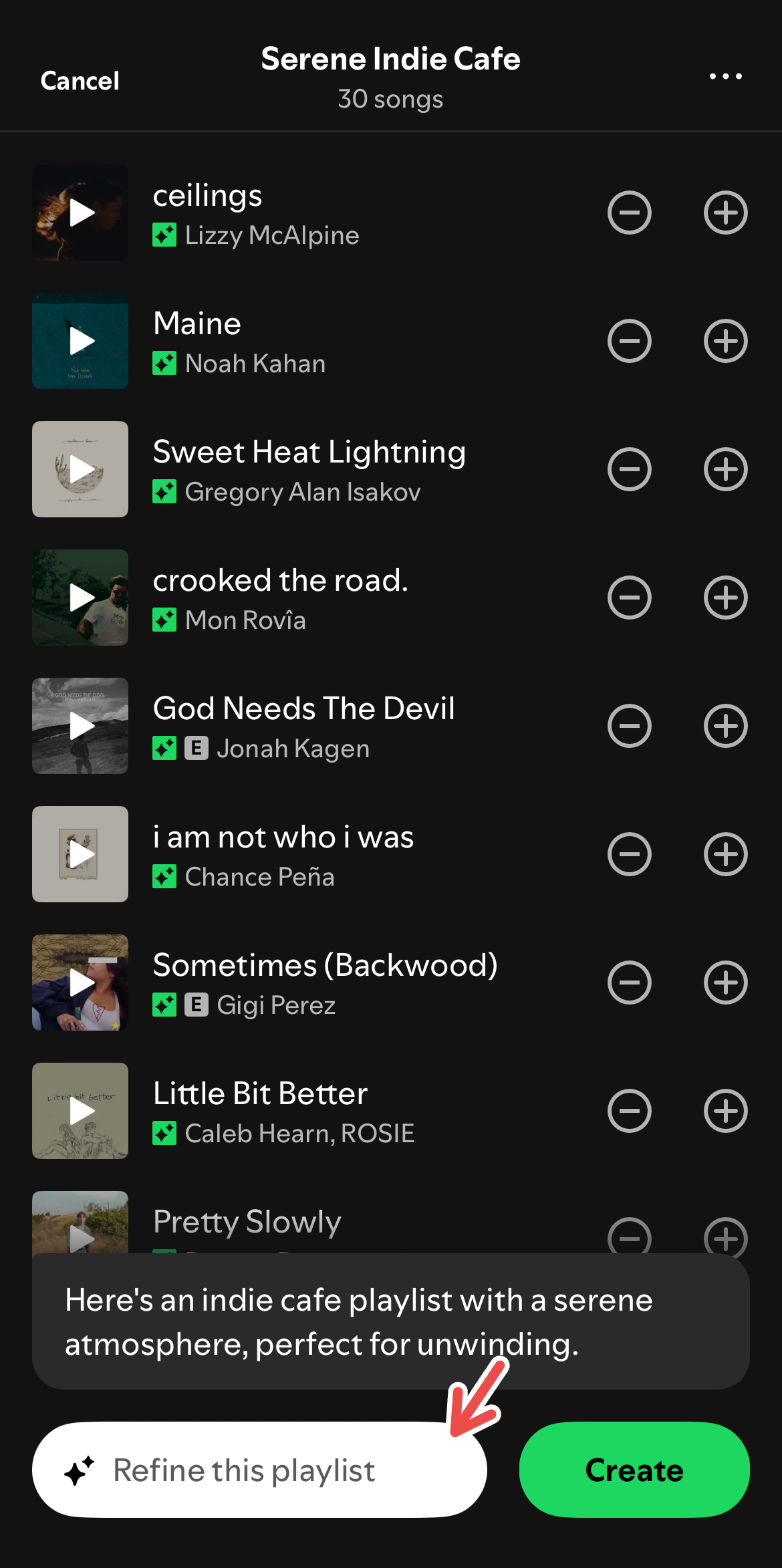Play preview of Sometimes (Backwood)
This screenshot has height=1568, width=782.
(80, 983)
